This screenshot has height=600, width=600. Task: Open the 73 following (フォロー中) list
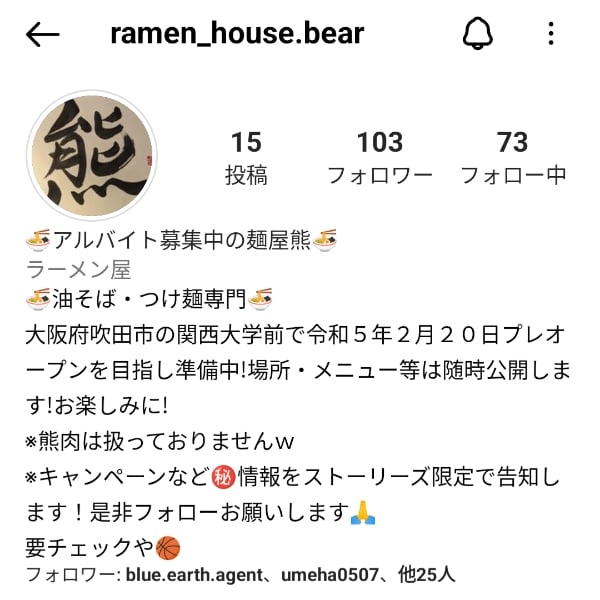pyautogui.click(x=512, y=157)
